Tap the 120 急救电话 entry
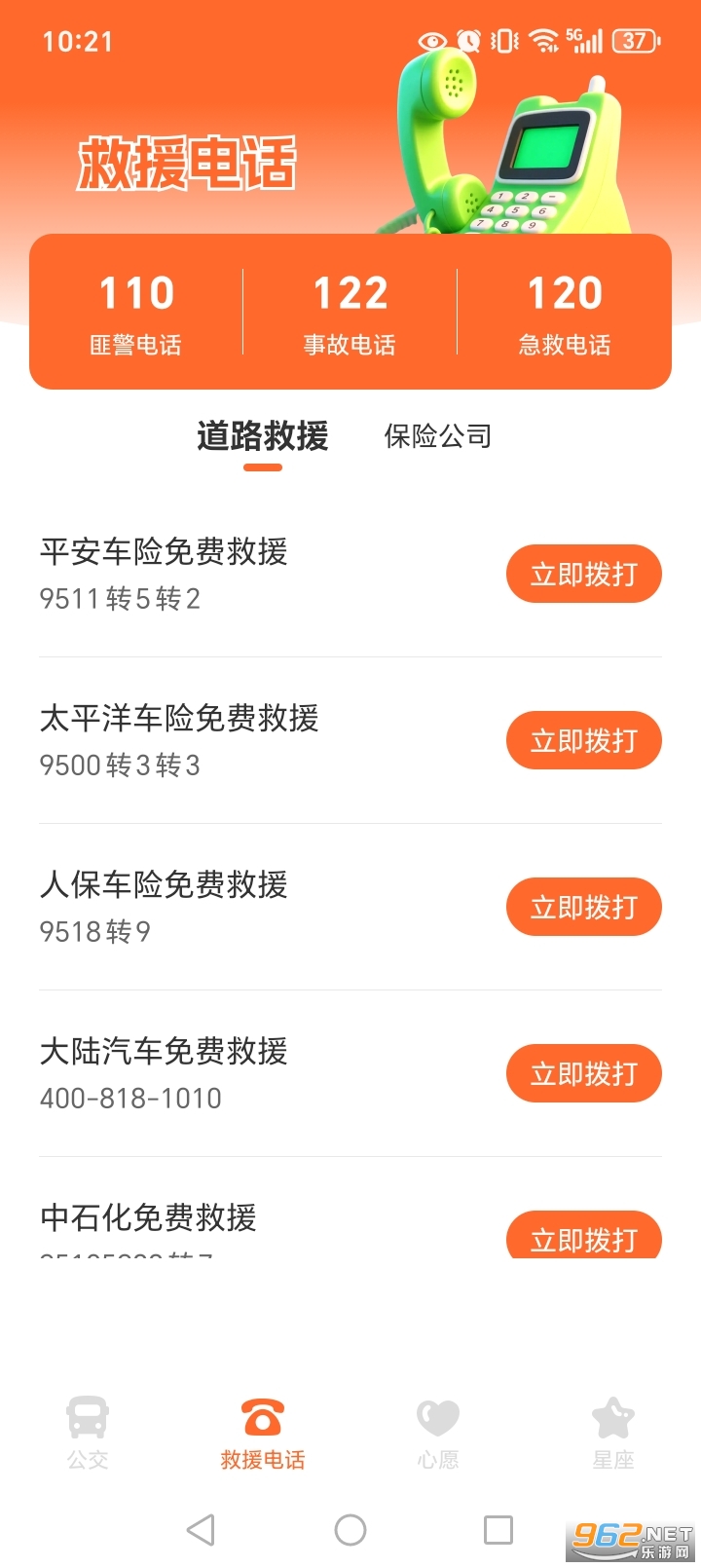Viewport: 701px width, 1568px height. [x=564, y=312]
